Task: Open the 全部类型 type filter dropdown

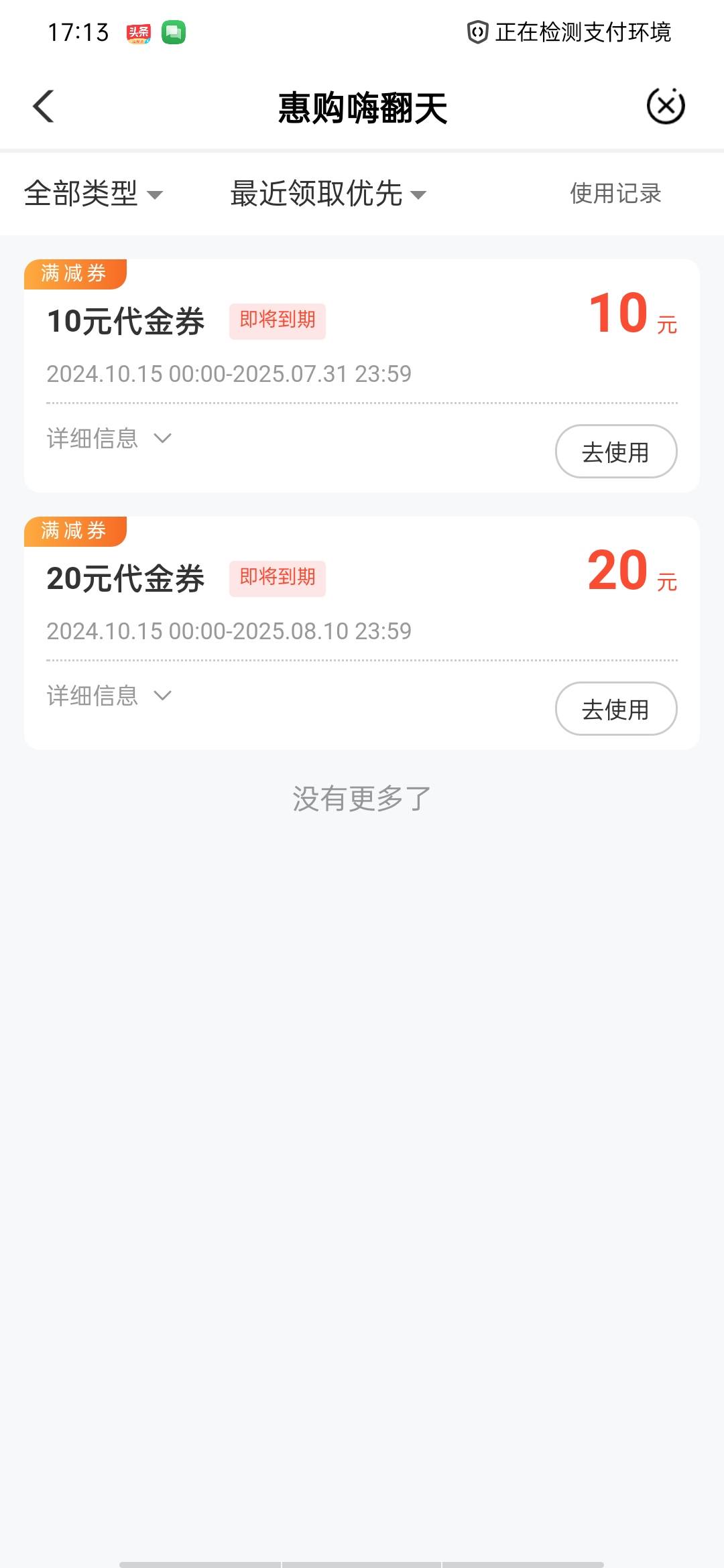Action: coord(93,194)
